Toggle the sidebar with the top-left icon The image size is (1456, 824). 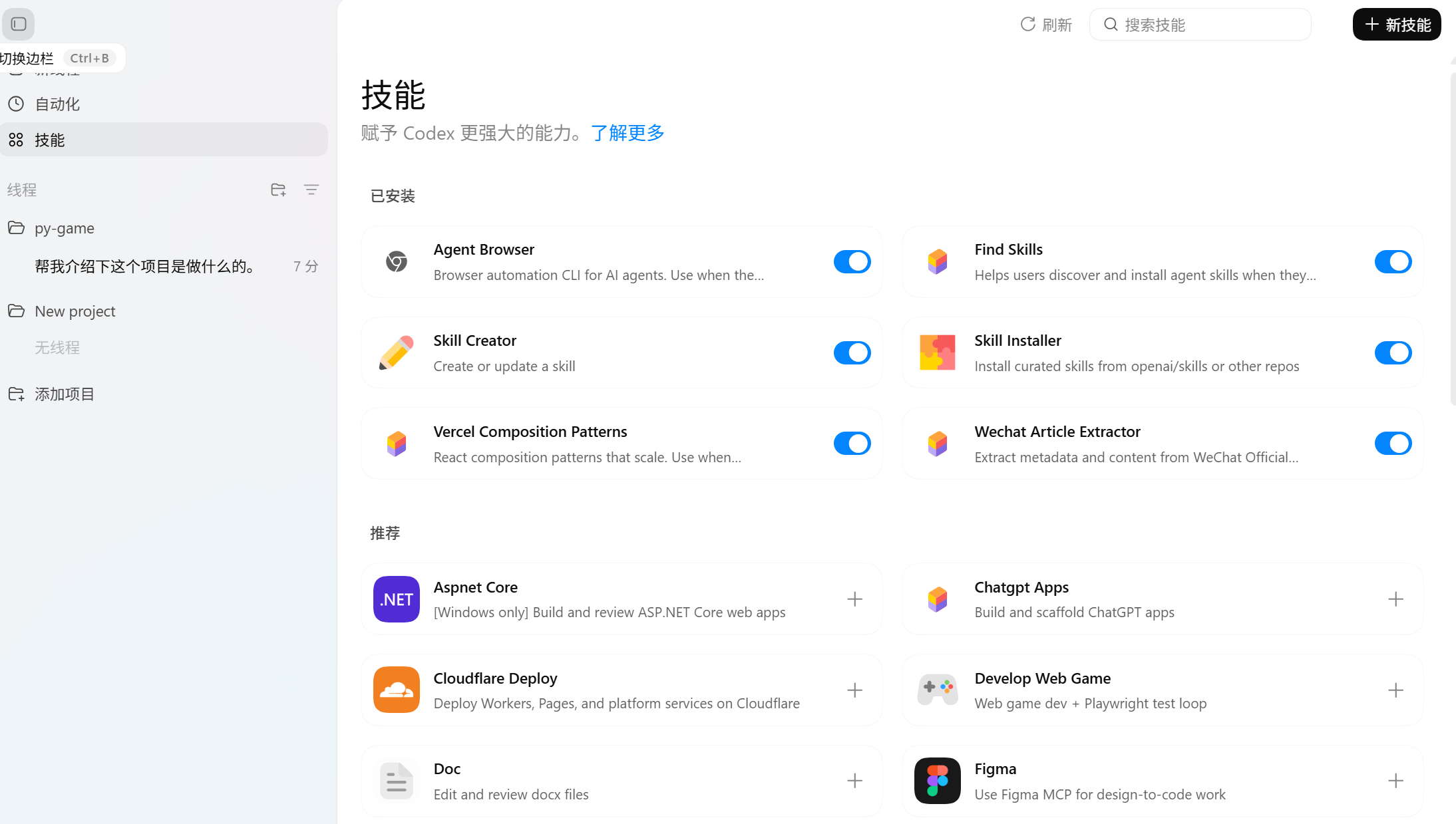(x=19, y=25)
